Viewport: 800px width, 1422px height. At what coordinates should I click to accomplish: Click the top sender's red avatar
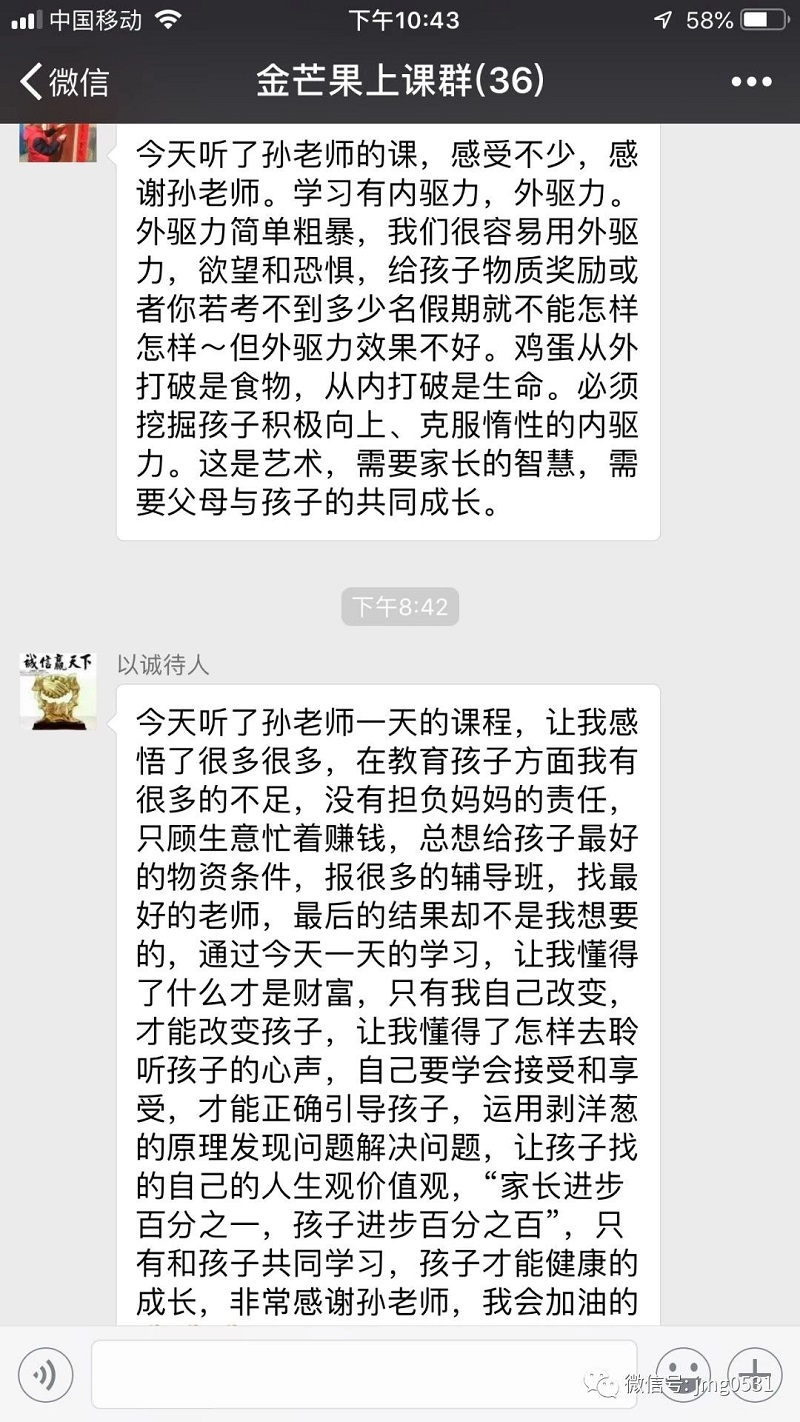tap(57, 140)
